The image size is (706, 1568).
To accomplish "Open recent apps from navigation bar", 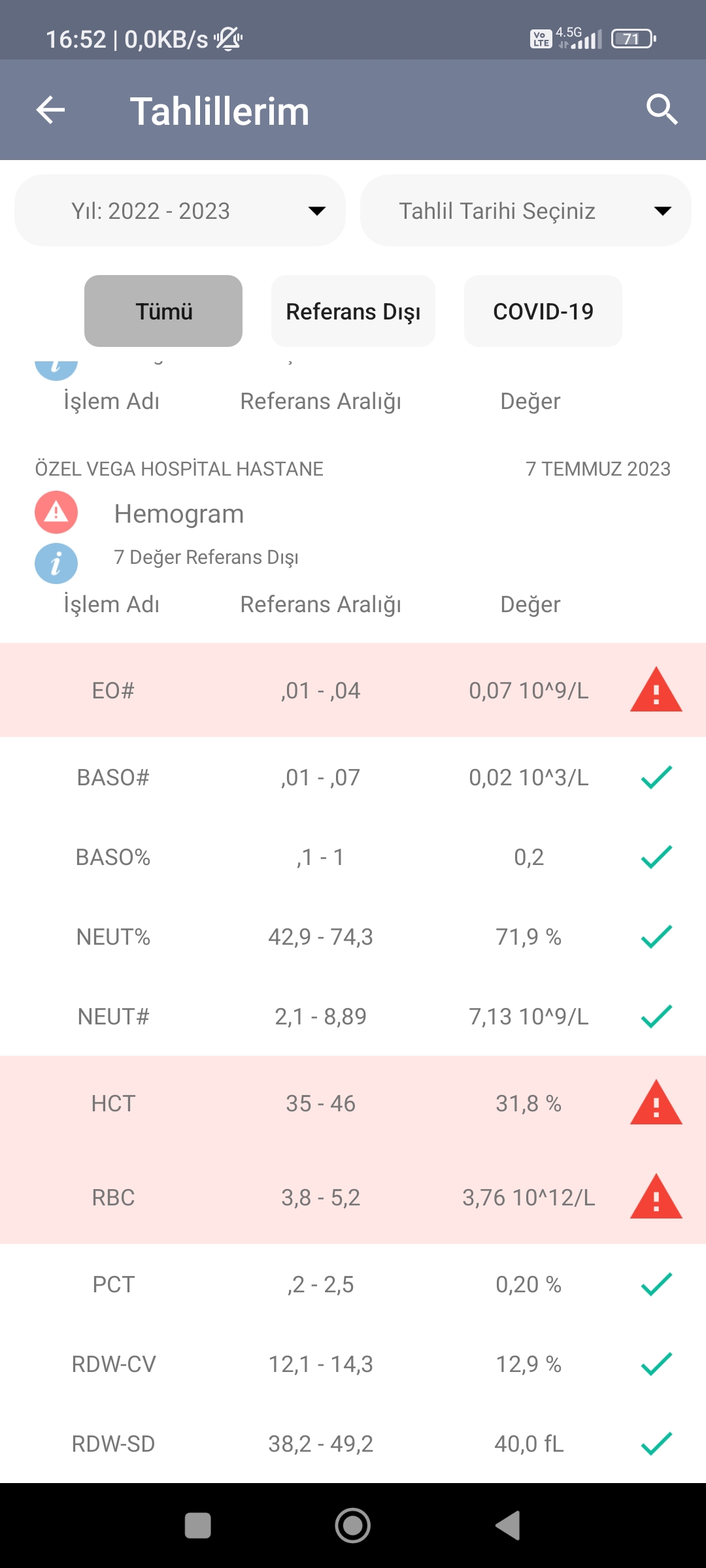I will pos(198,1526).
